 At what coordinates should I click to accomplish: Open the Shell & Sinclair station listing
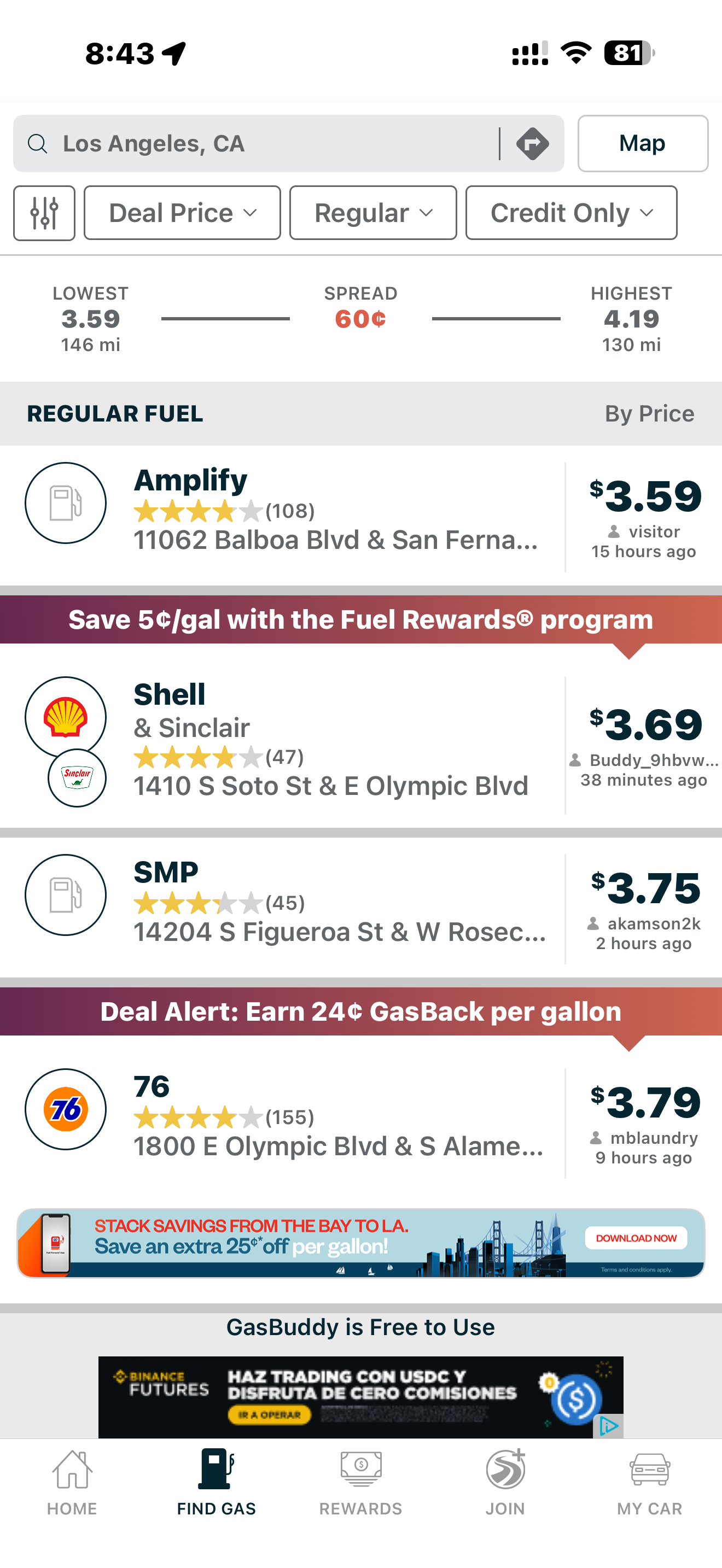335,741
